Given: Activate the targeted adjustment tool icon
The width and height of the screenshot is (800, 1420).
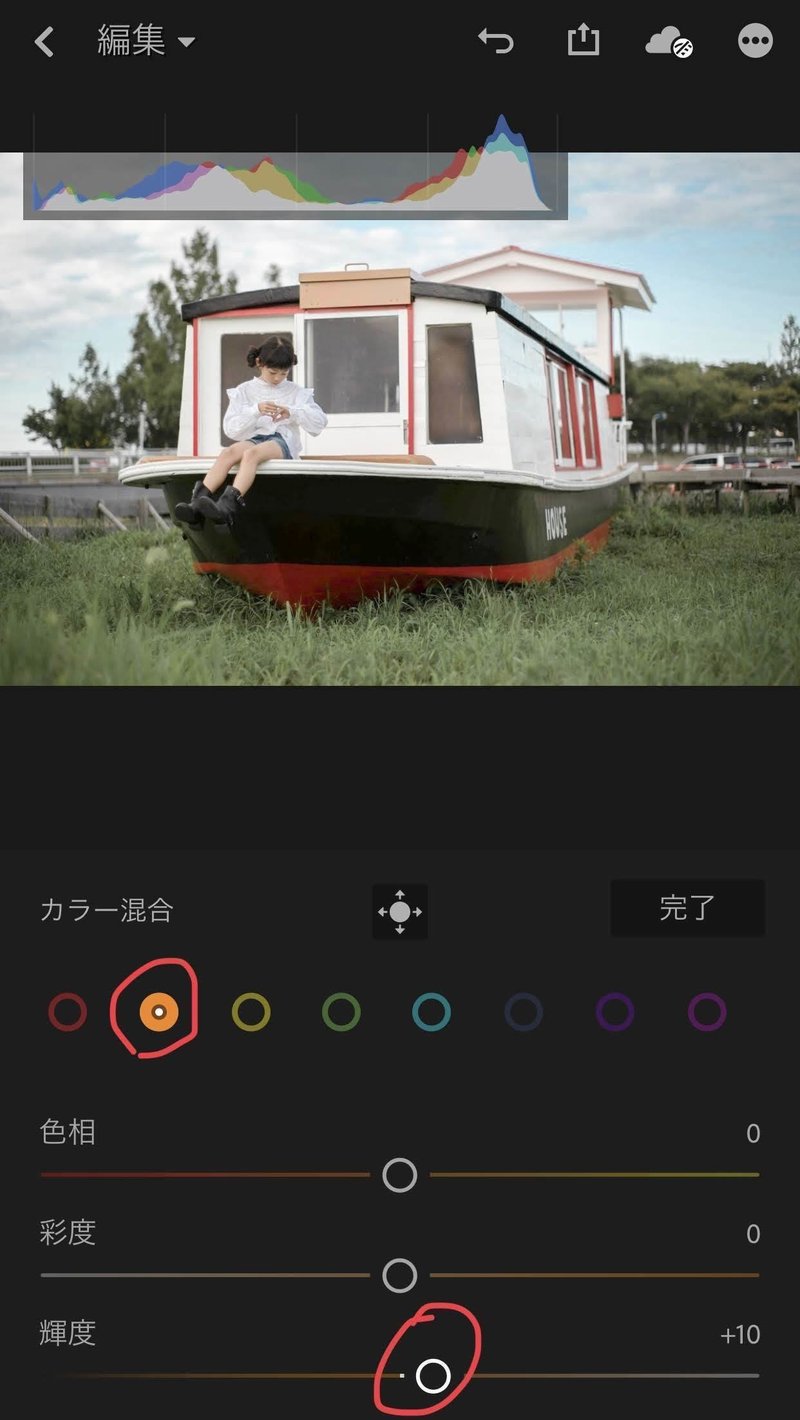Looking at the screenshot, I should (x=400, y=911).
